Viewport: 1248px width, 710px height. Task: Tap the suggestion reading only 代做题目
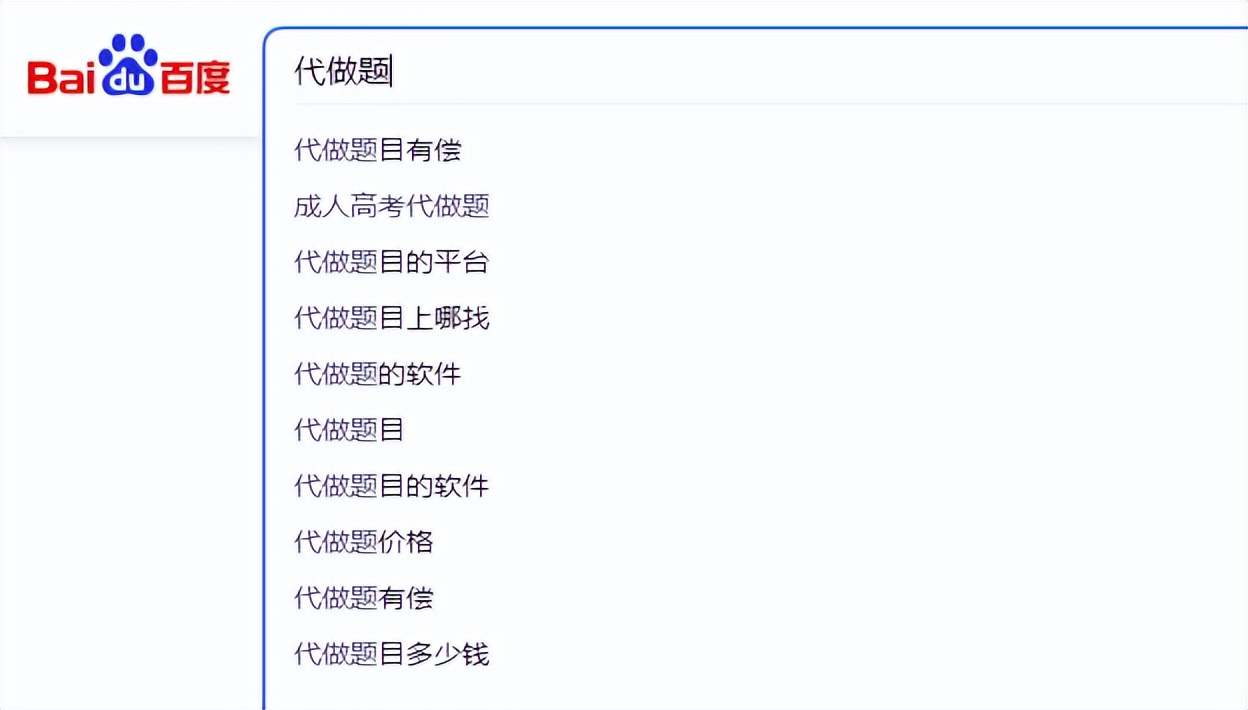349,430
